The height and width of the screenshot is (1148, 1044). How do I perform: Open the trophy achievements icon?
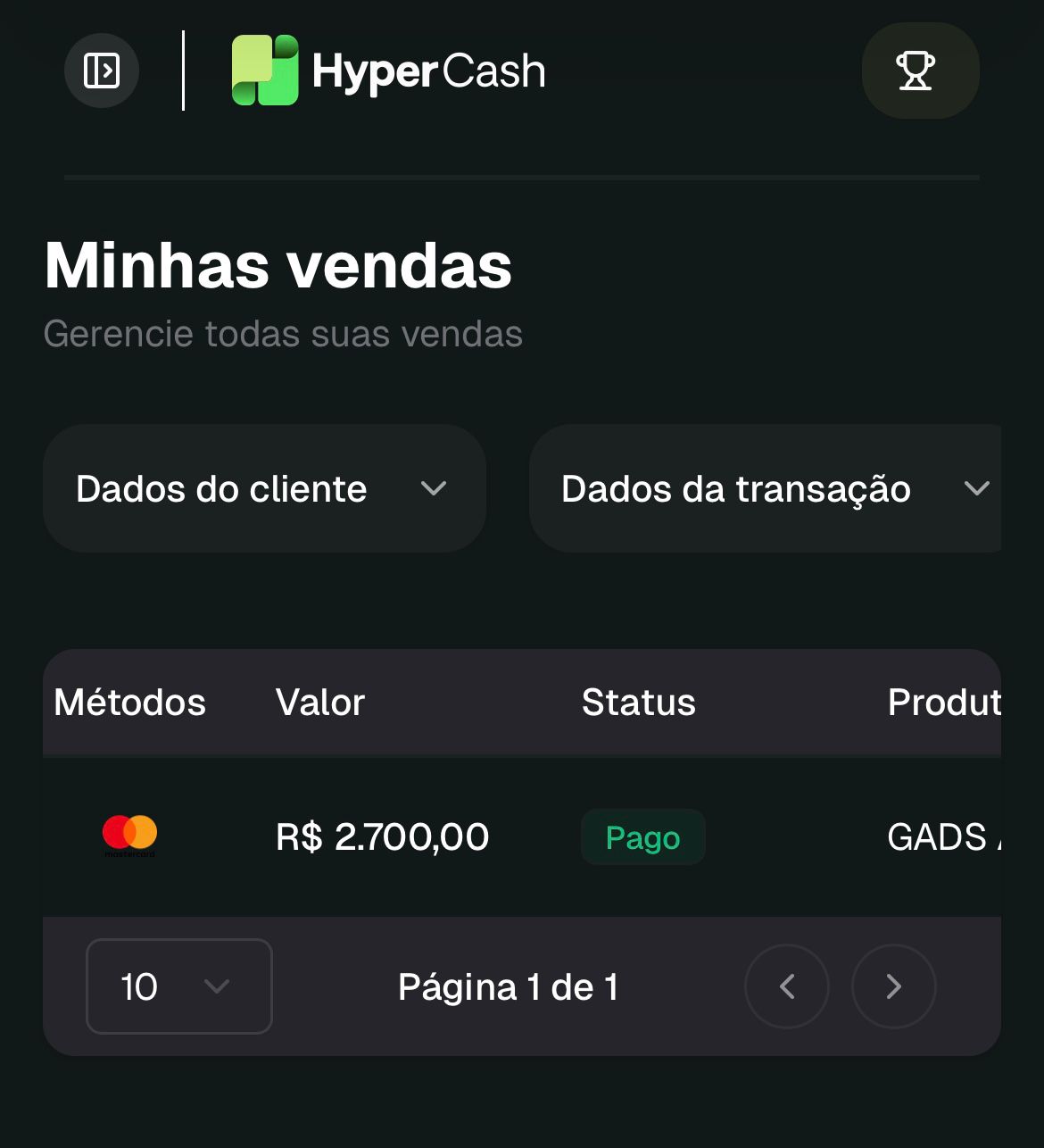pyautogui.click(x=919, y=71)
